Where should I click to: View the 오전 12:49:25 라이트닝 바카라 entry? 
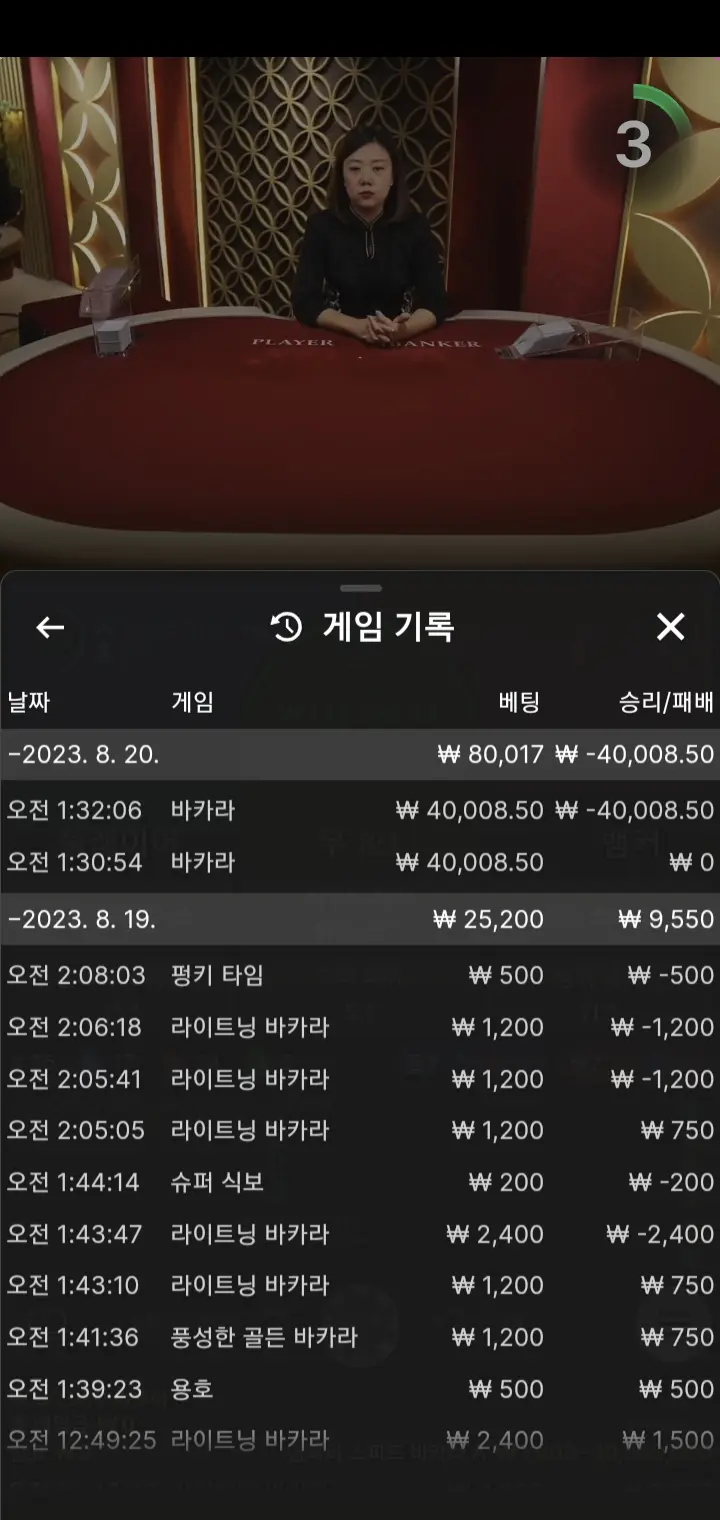(x=360, y=1440)
